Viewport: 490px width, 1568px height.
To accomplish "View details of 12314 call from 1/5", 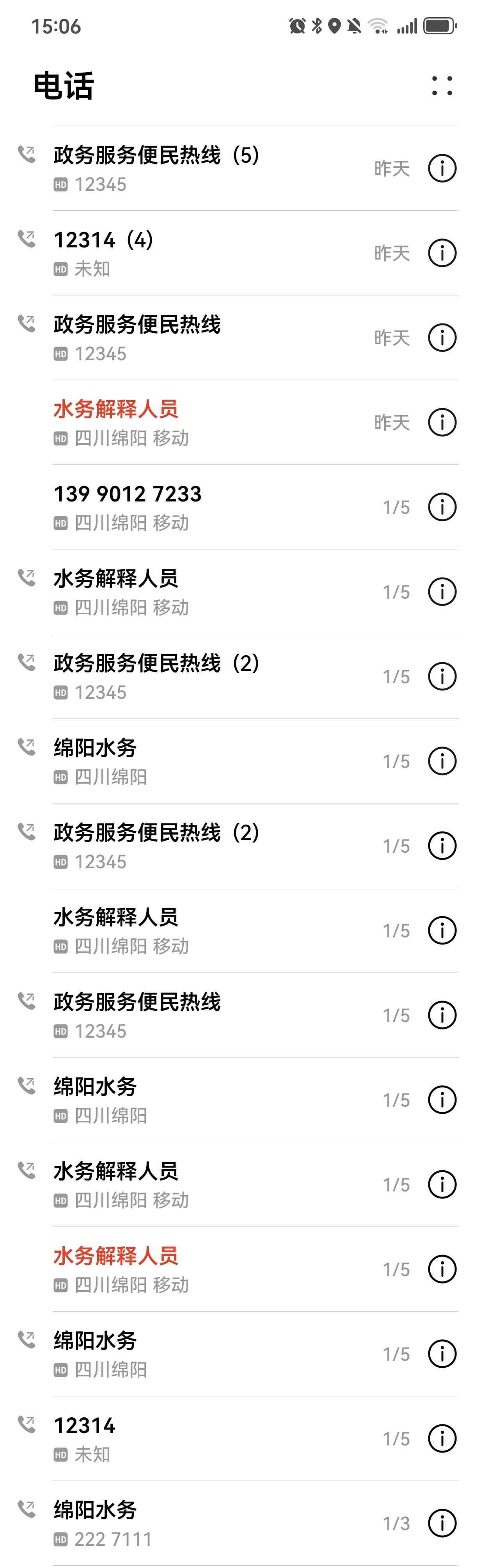I will [442, 1438].
